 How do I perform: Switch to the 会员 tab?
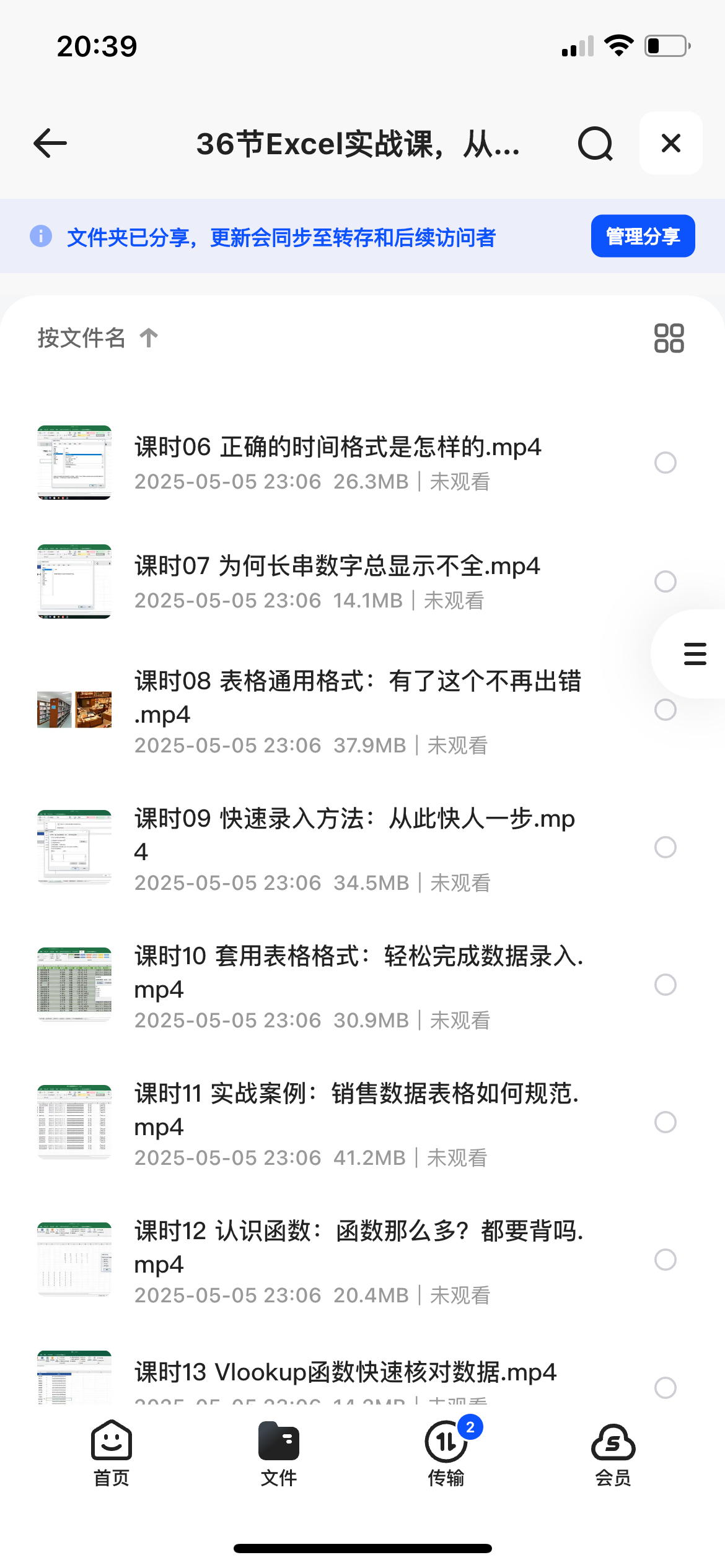click(x=613, y=1453)
